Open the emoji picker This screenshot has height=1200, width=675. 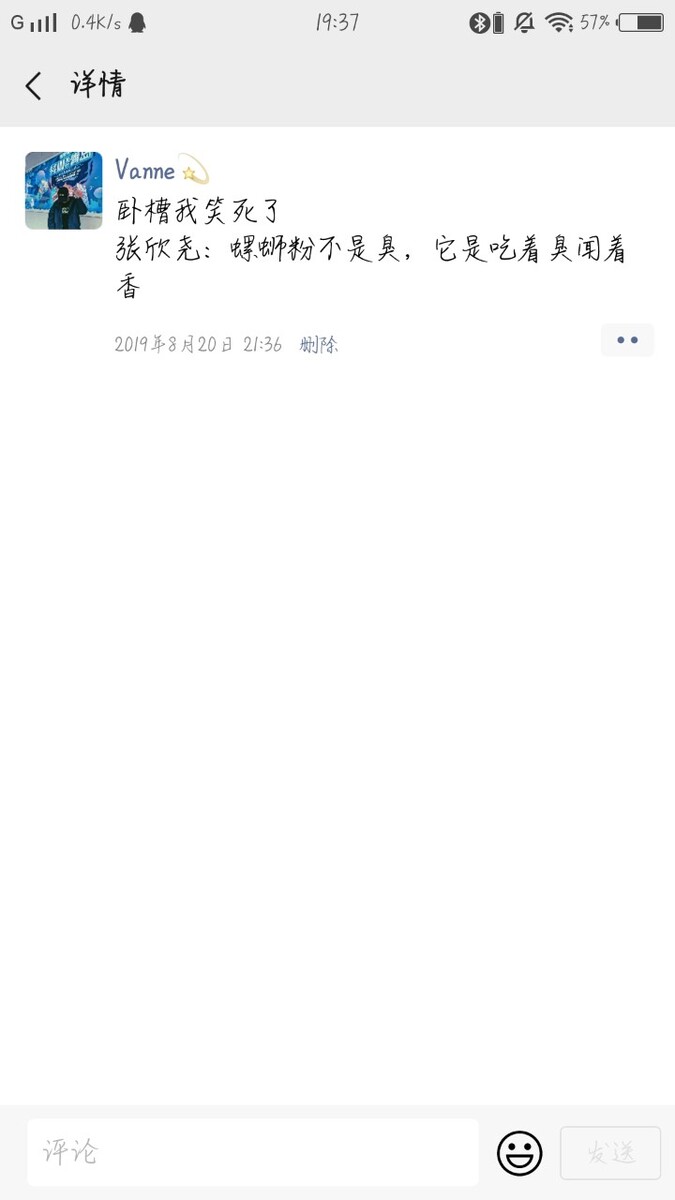520,1153
